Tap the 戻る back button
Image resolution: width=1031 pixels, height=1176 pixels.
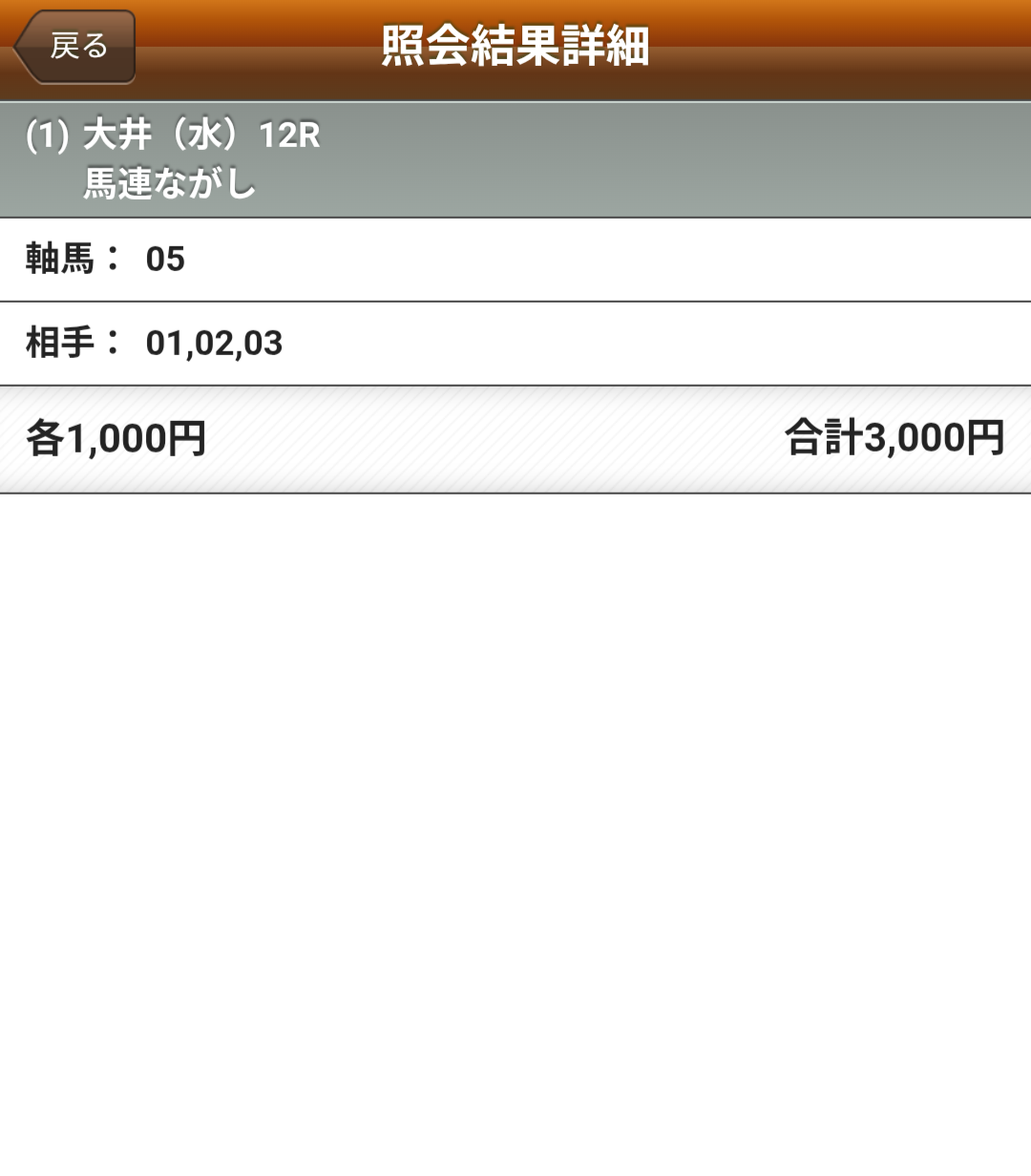click(x=75, y=46)
